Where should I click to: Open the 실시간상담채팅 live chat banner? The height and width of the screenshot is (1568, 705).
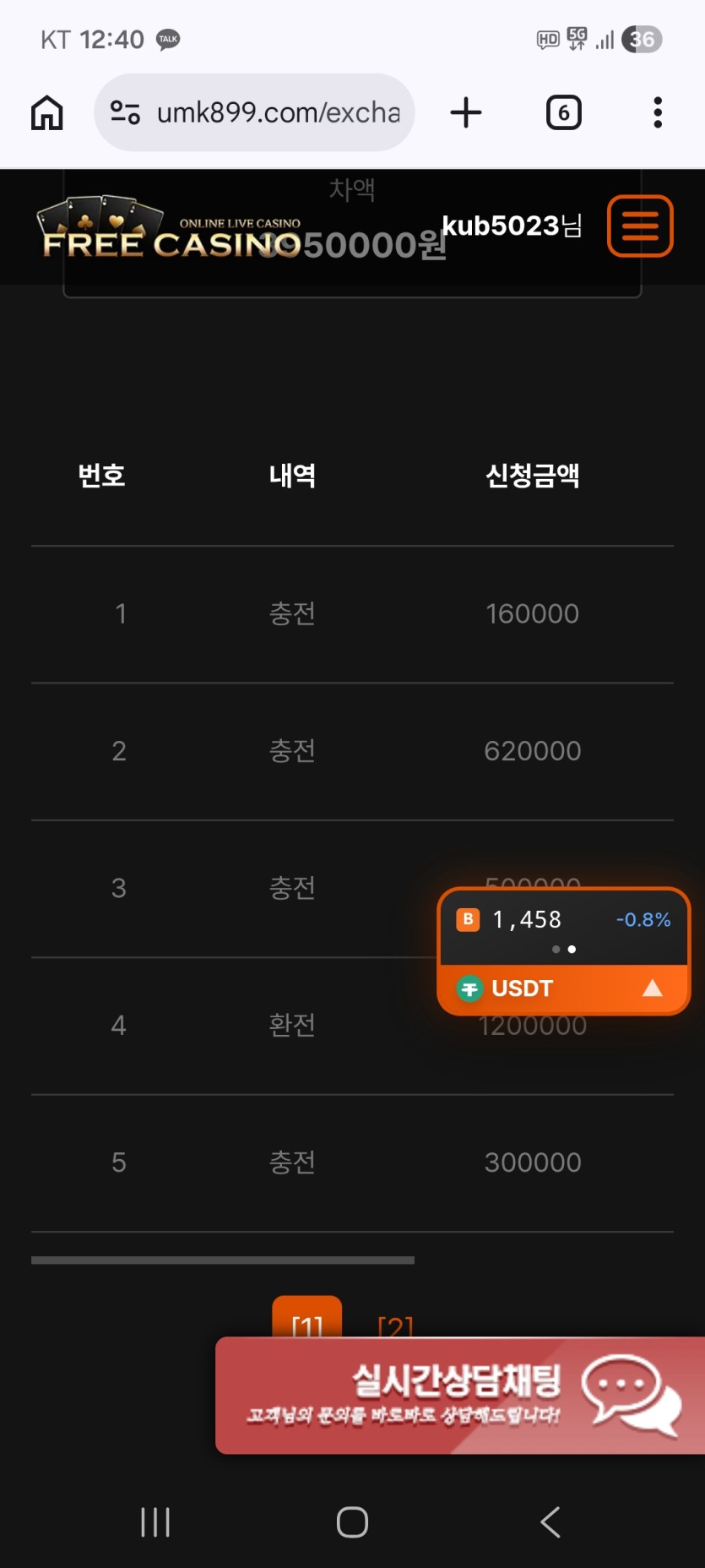click(x=460, y=1395)
